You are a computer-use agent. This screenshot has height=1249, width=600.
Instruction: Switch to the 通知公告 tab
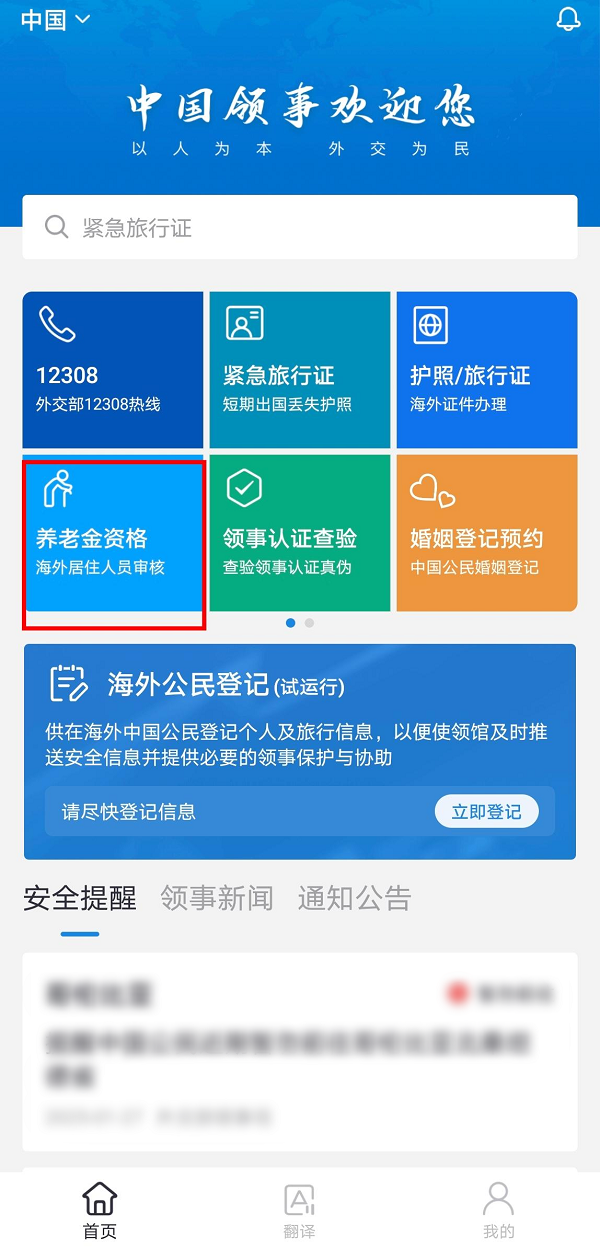pyautogui.click(x=354, y=898)
